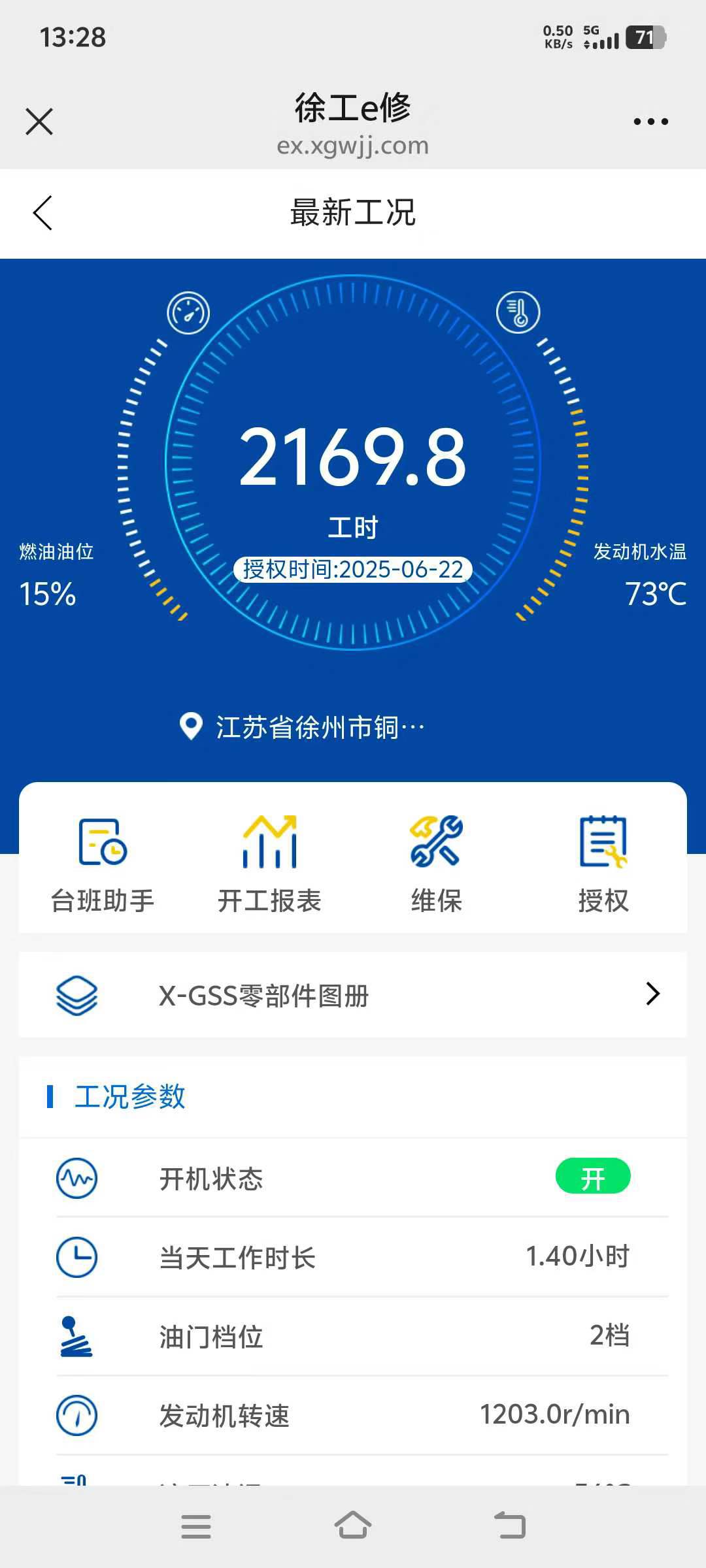706x1568 pixels.
Task: Tap the system home button
Action: 353,1526
